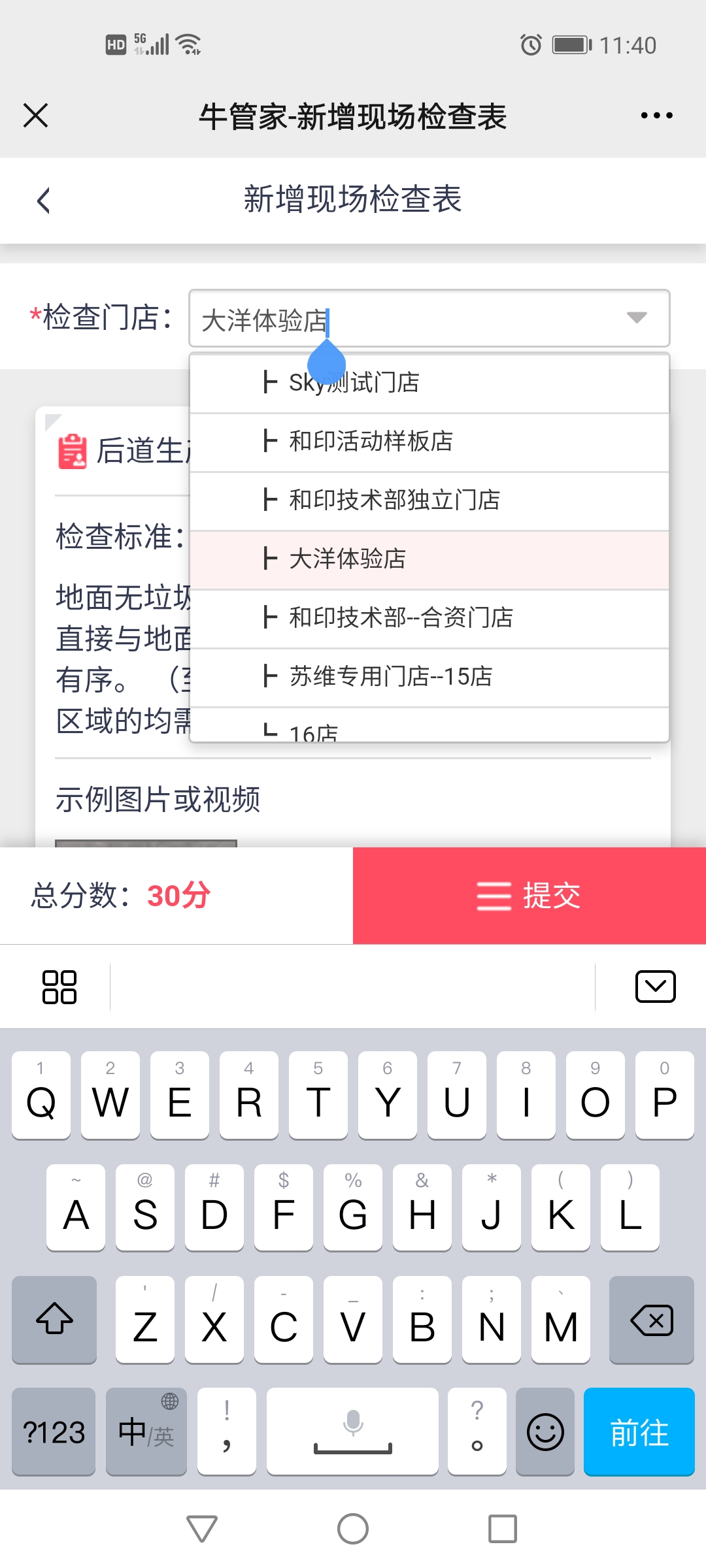Submit the form with 提交 button
The width and height of the screenshot is (706, 1568).
529,896
